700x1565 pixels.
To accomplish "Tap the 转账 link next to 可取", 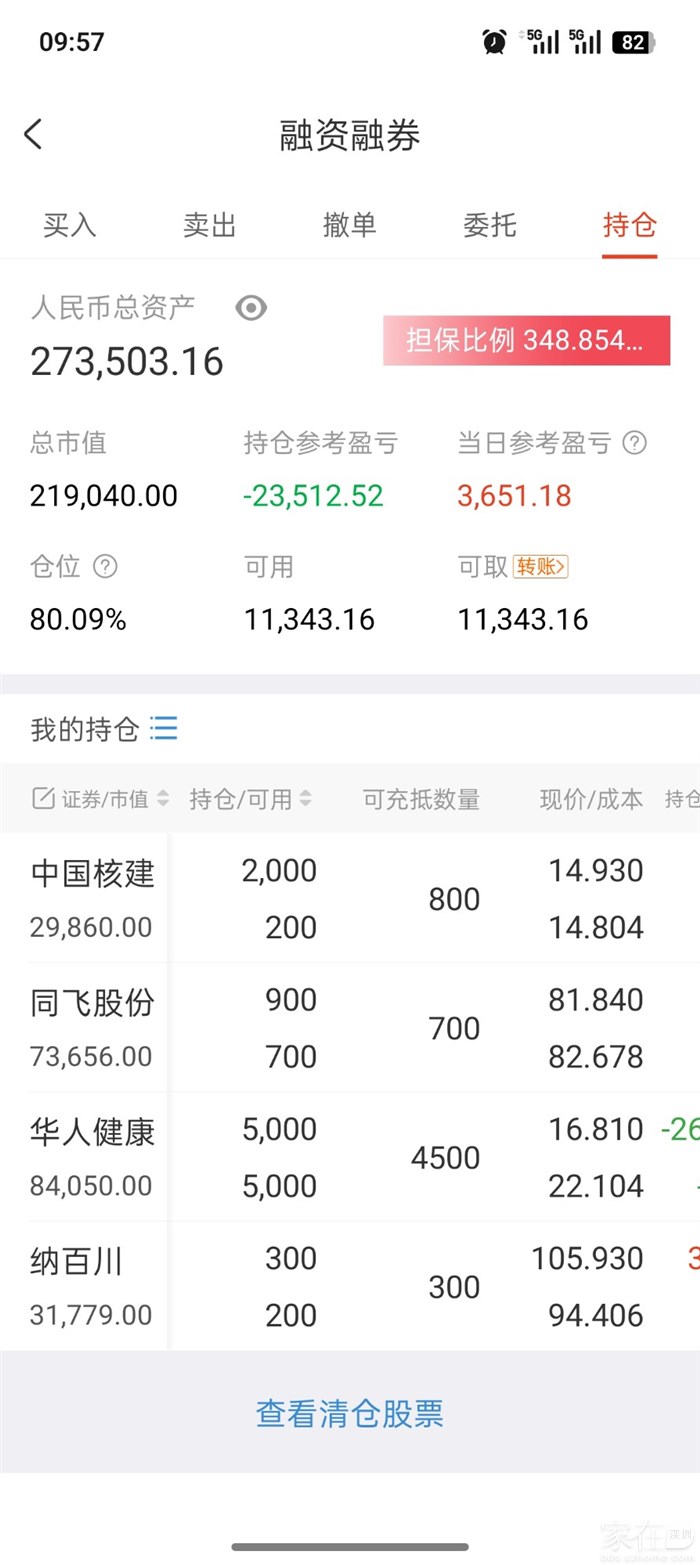I will click(540, 567).
